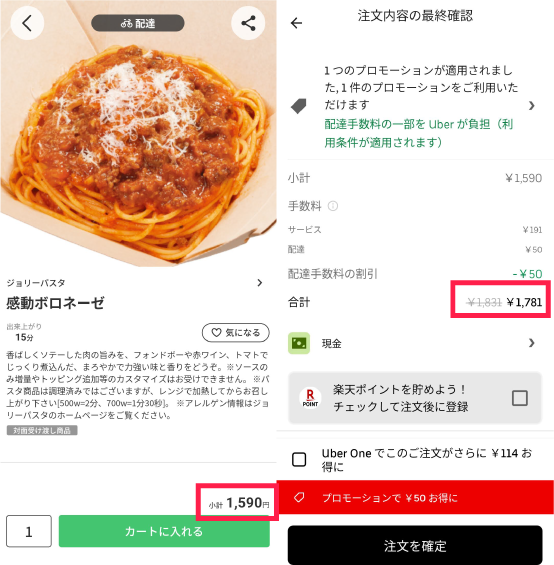This screenshot has width=554, height=565.
Task: Tick the Uber One savings checkbox
Action: pyautogui.click(x=299, y=459)
